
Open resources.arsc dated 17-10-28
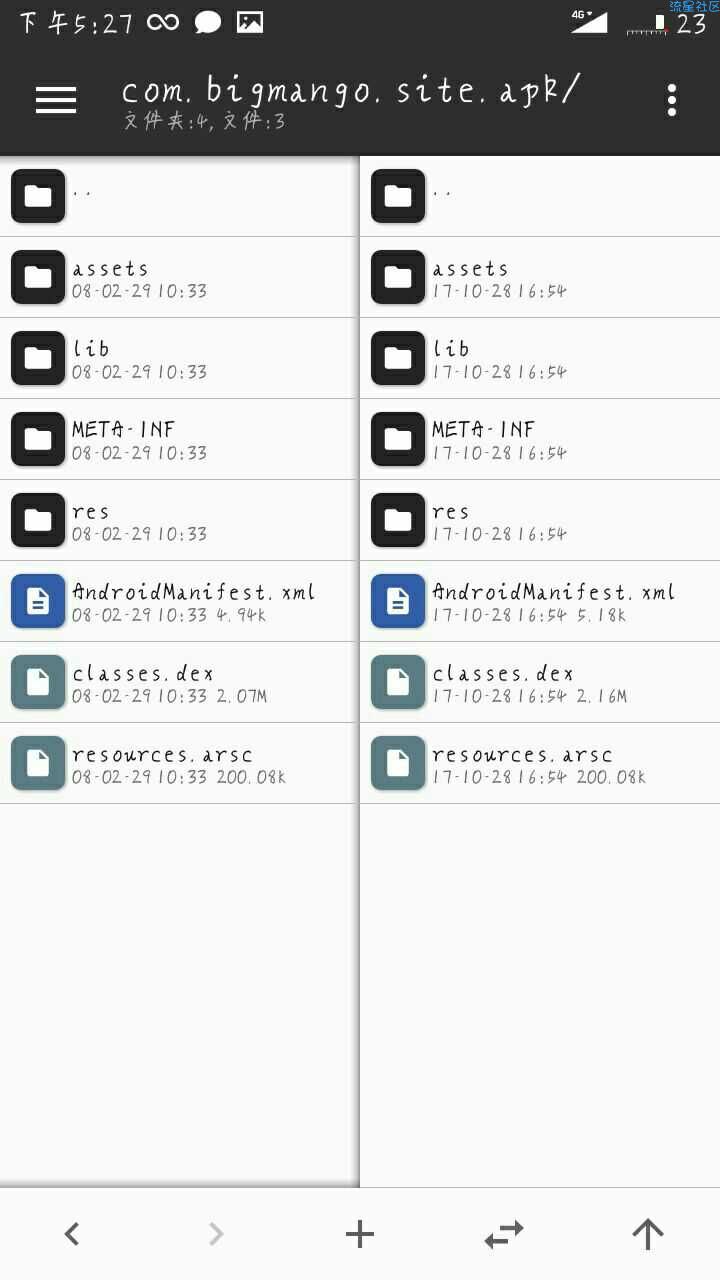click(540, 764)
